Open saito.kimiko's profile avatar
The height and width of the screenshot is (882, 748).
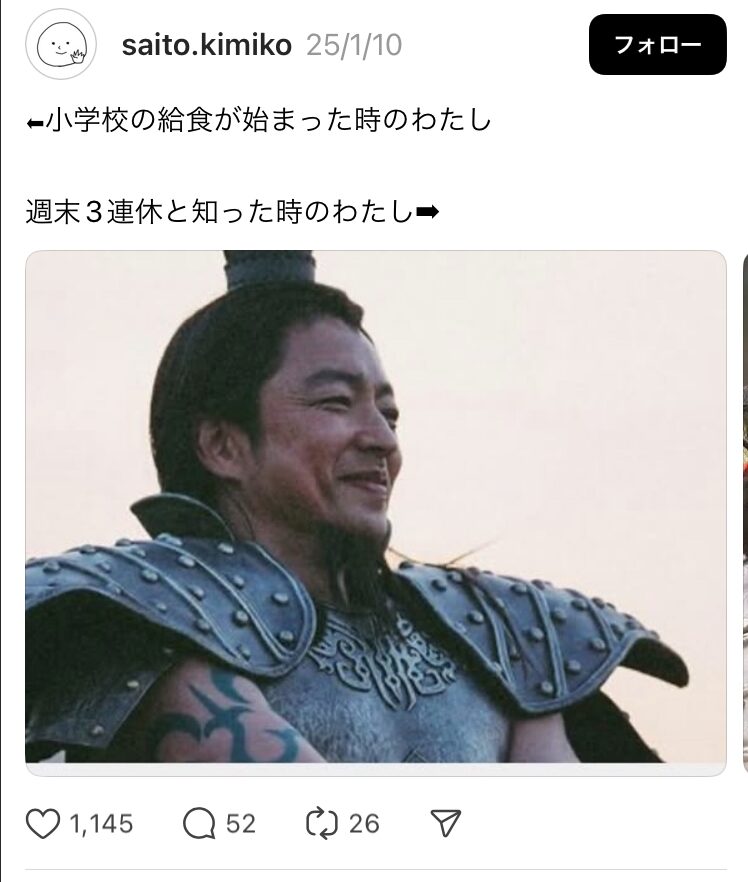(61, 44)
